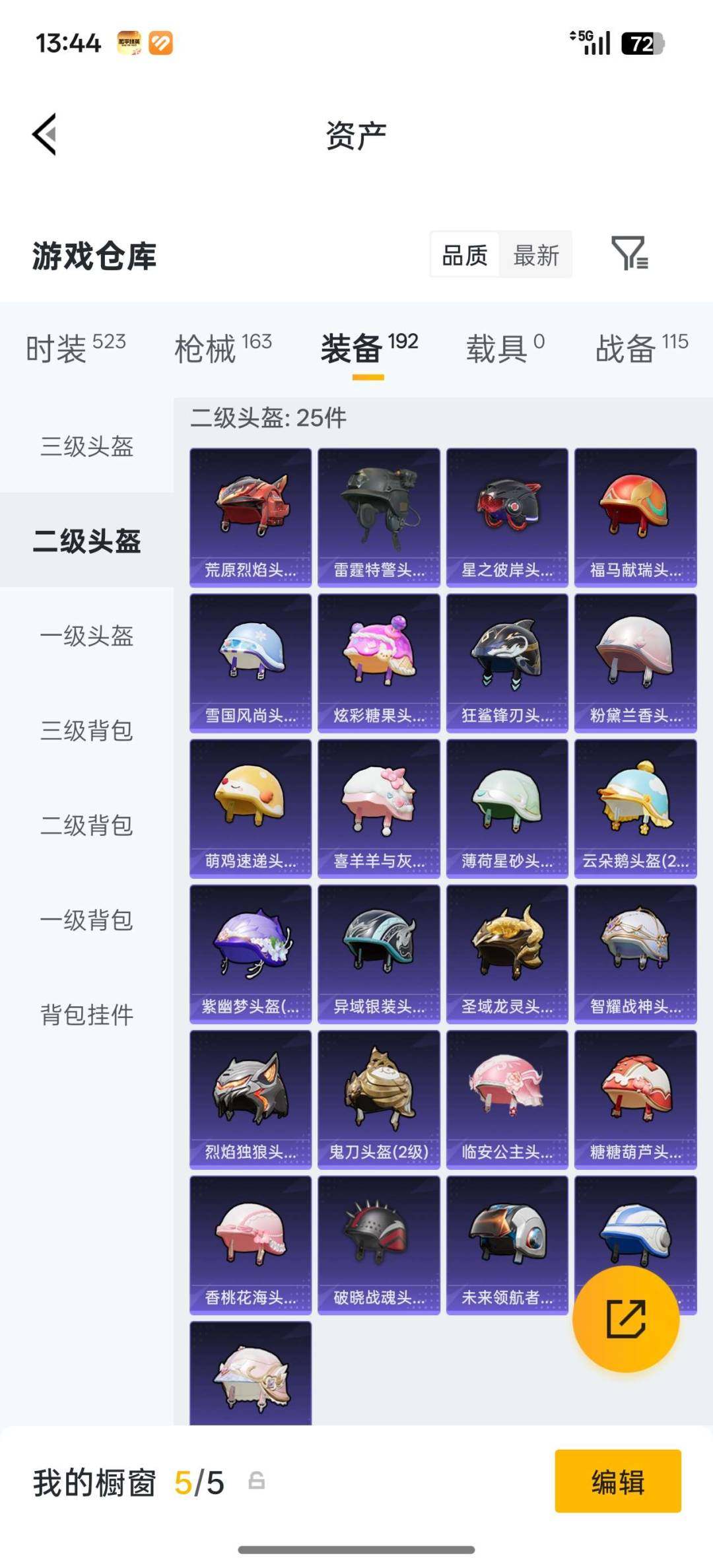Tap the back arrow on 资产 page
The height and width of the screenshot is (1568, 713).
tap(44, 134)
